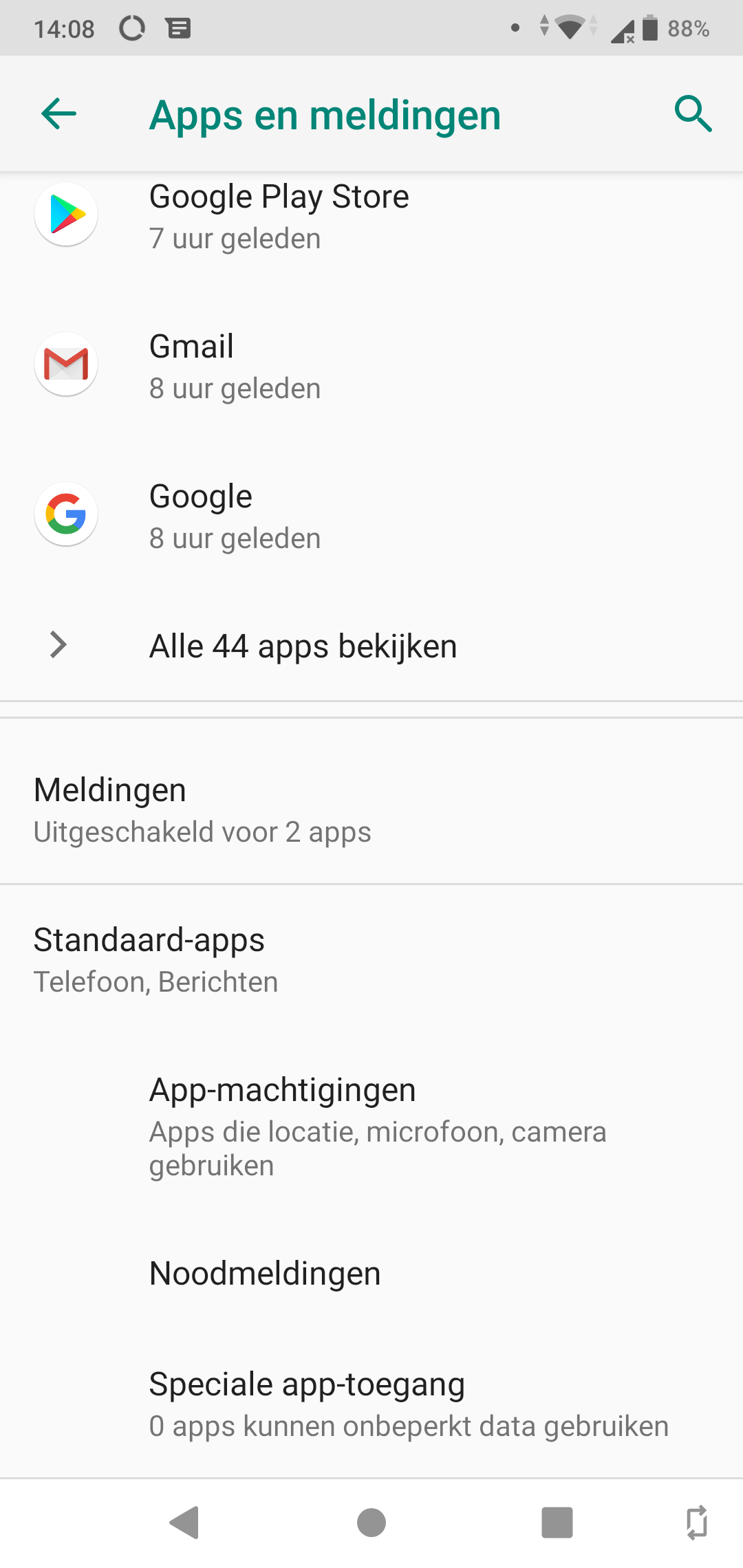Tap the rotate screen icon in navigation bar
The image size is (743, 1568).
point(697,1523)
